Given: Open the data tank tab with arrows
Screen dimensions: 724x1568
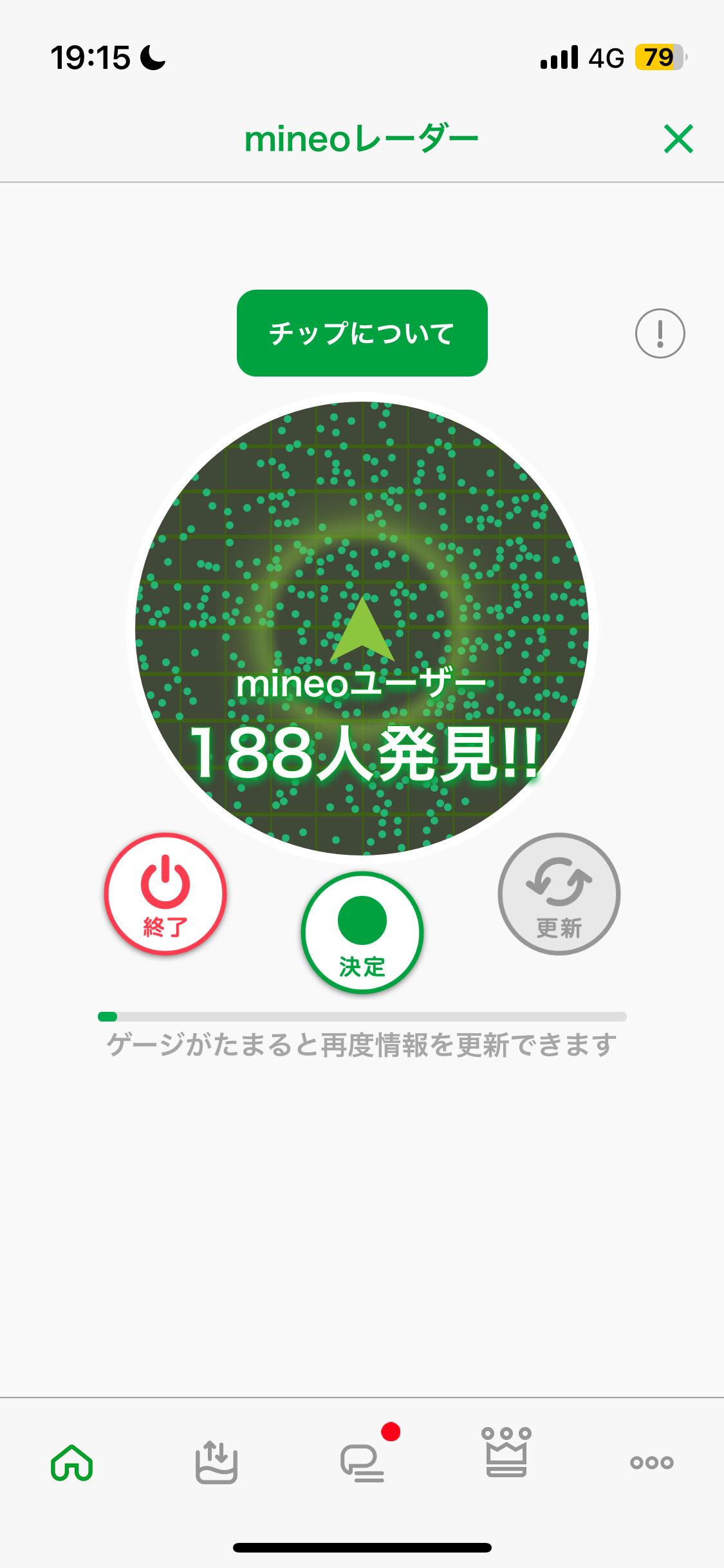Looking at the screenshot, I should point(217,1462).
